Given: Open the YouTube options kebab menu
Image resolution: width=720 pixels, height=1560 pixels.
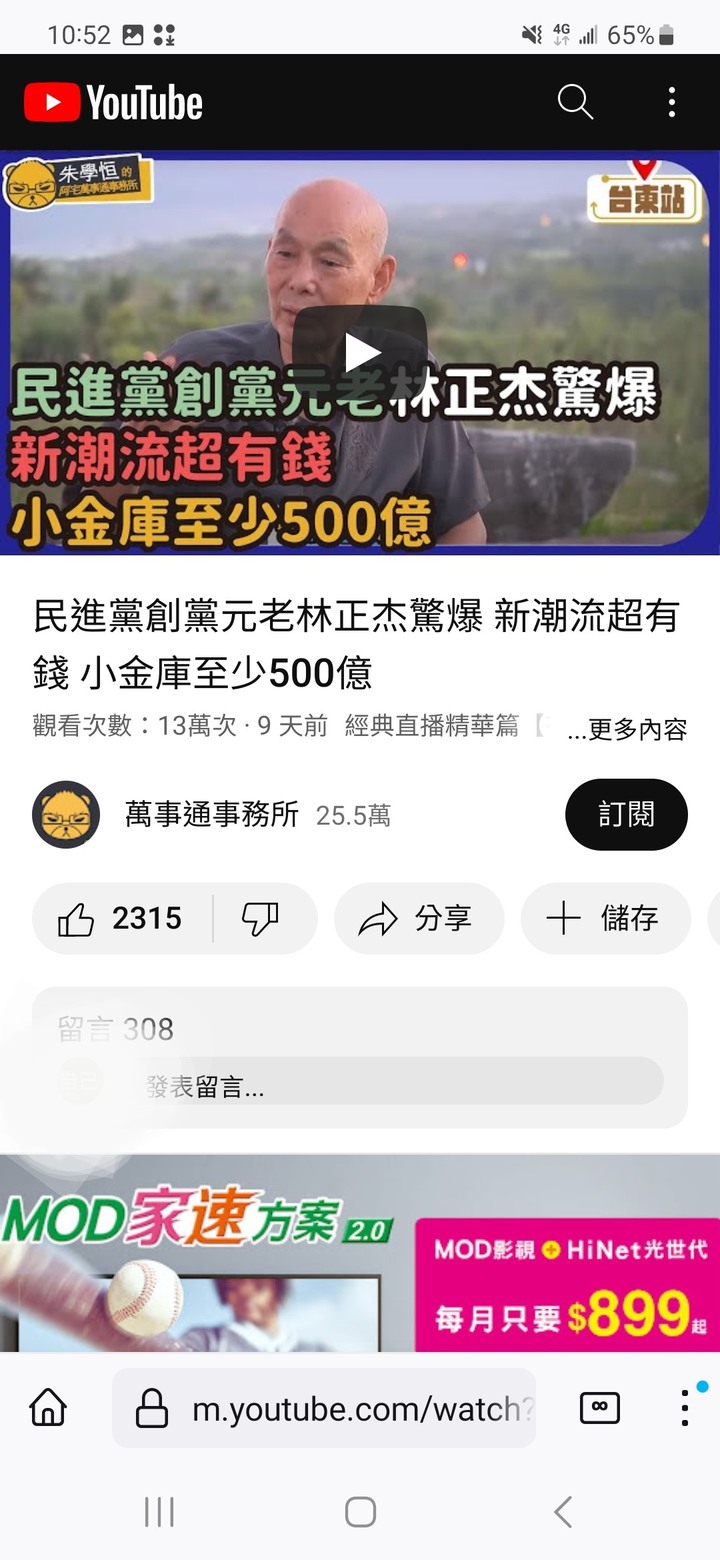Looking at the screenshot, I should click(671, 101).
